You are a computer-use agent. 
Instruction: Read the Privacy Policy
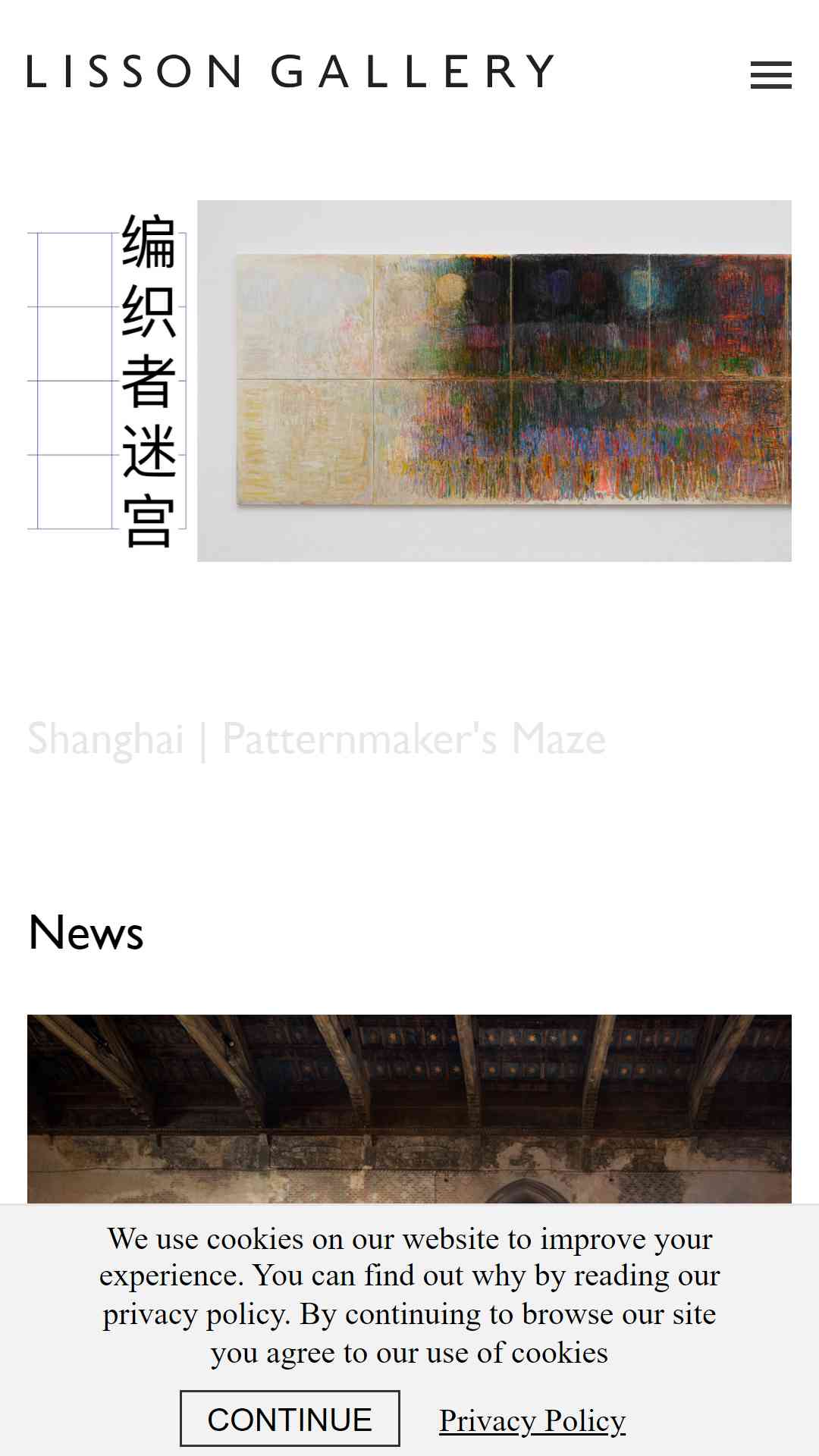pyautogui.click(x=532, y=1420)
